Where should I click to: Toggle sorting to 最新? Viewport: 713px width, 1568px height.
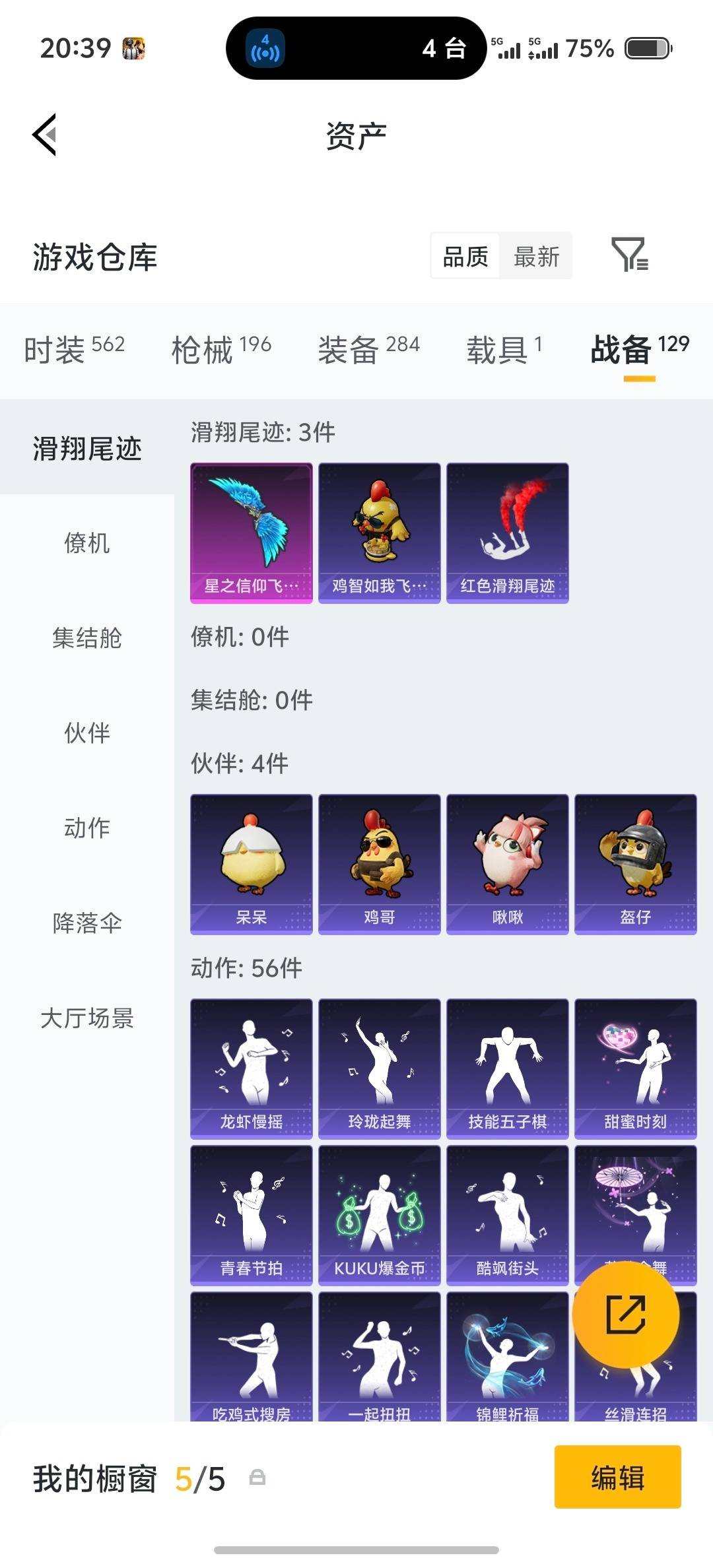point(536,256)
